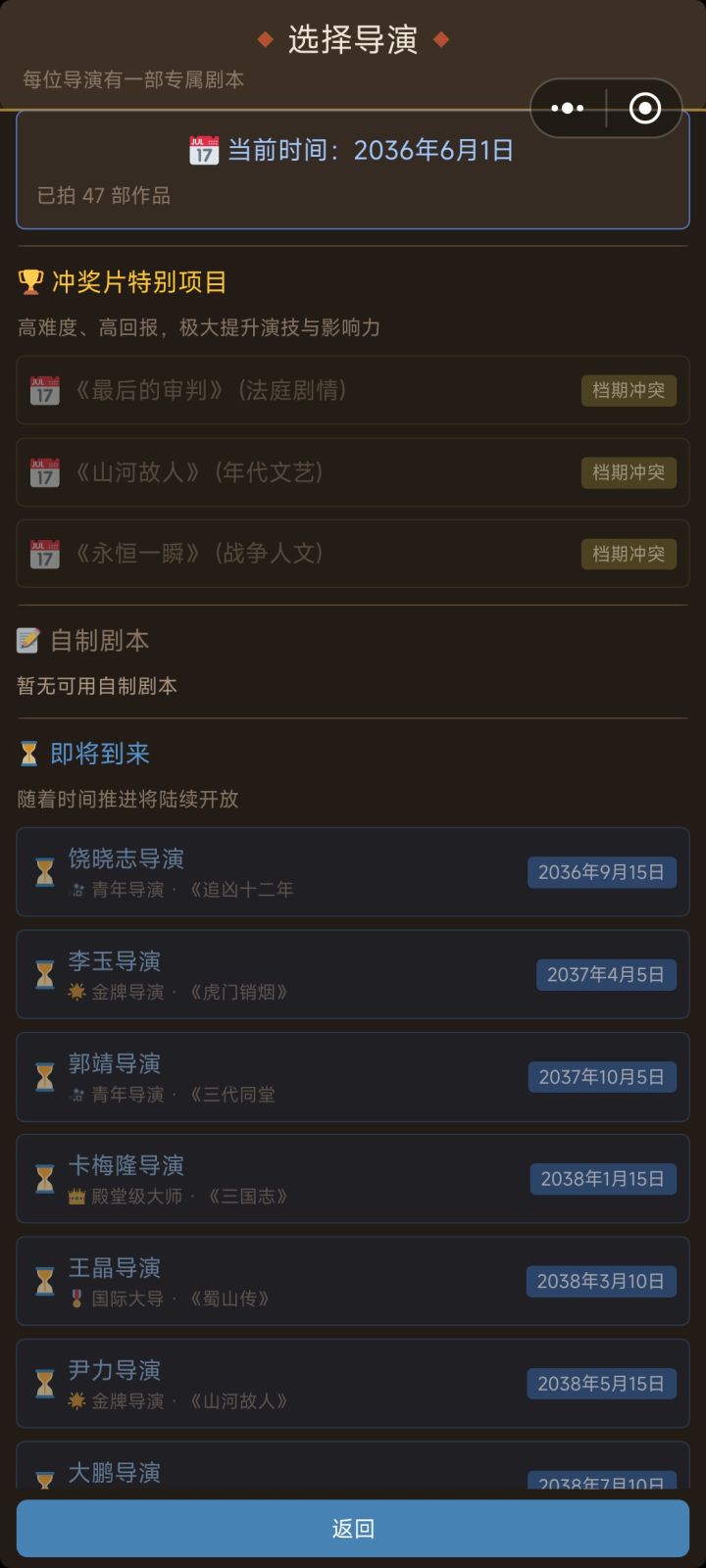Open the mini-program more options menu (三点)
The width and height of the screenshot is (706, 1568).
tap(567, 109)
